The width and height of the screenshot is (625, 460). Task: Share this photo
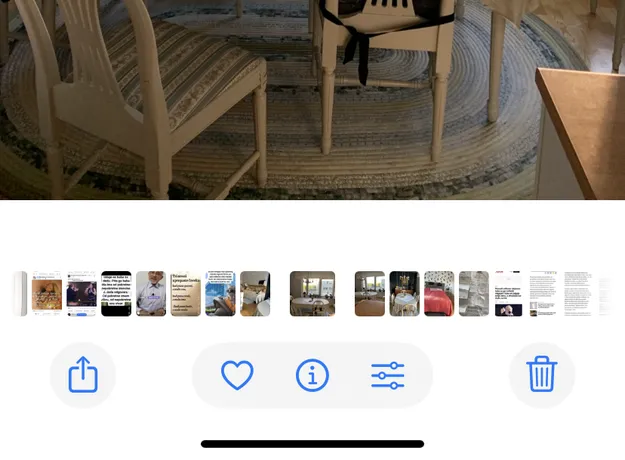pyautogui.click(x=83, y=376)
